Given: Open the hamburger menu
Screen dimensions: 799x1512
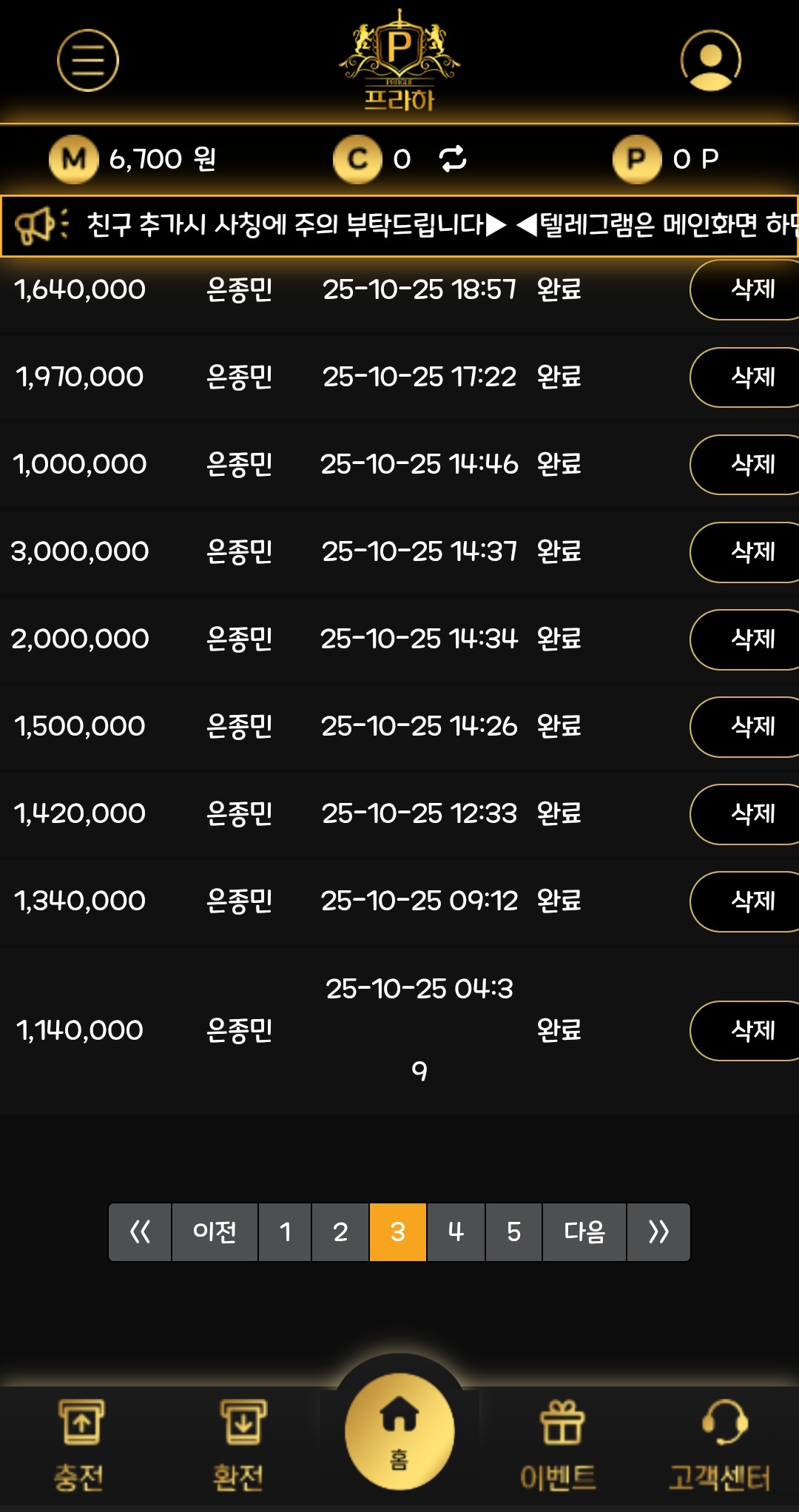Looking at the screenshot, I should [88, 61].
